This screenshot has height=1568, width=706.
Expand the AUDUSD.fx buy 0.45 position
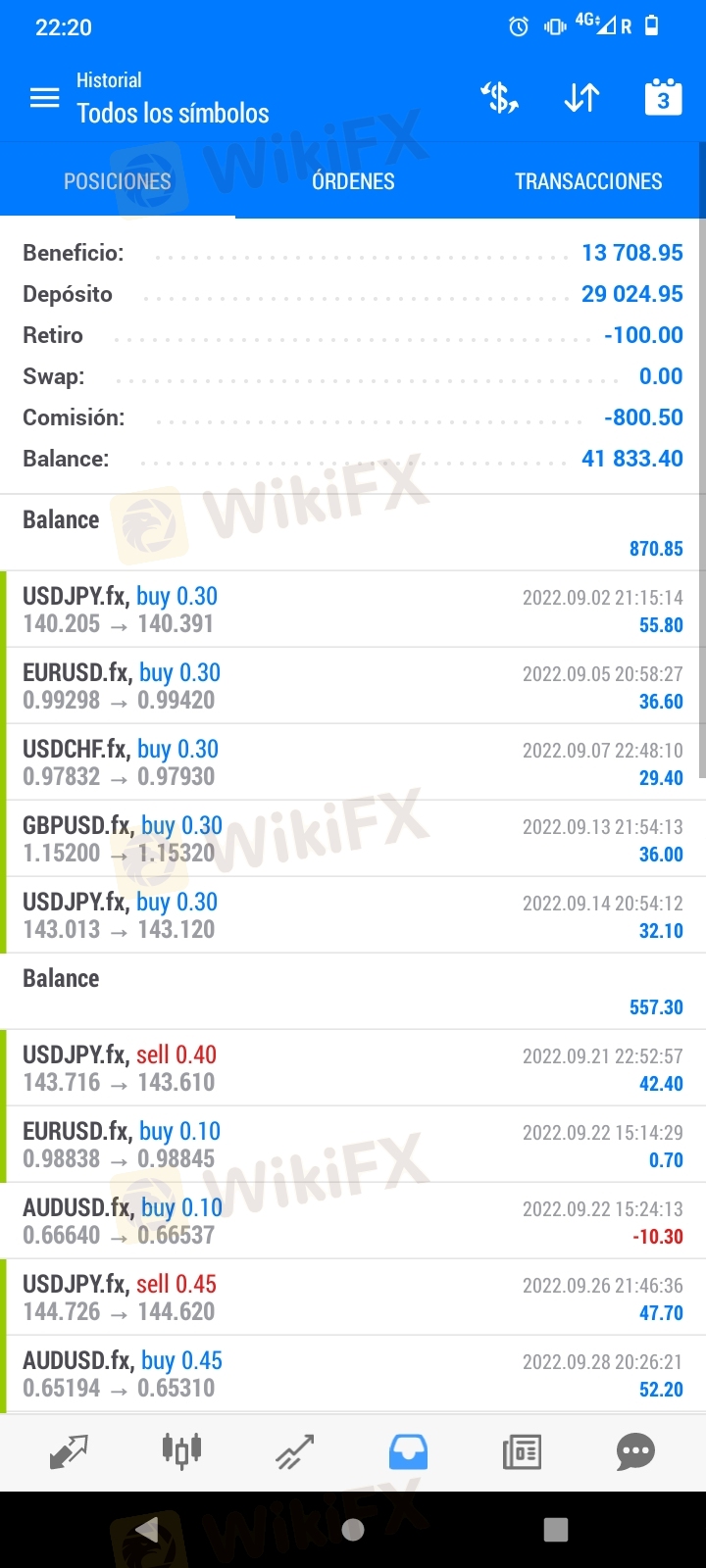353,1374
